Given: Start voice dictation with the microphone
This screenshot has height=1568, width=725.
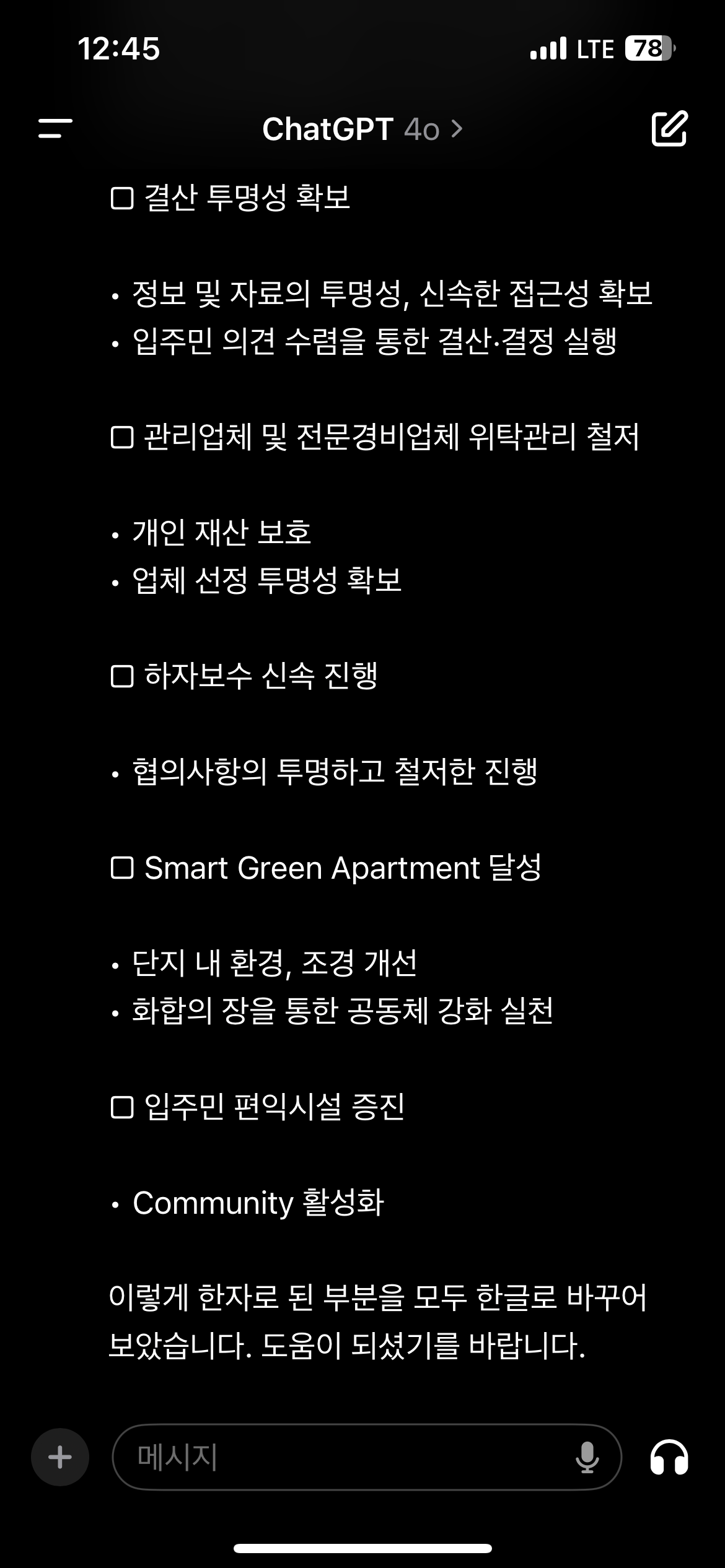Looking at the screenshot, I should click(586, 1457).
